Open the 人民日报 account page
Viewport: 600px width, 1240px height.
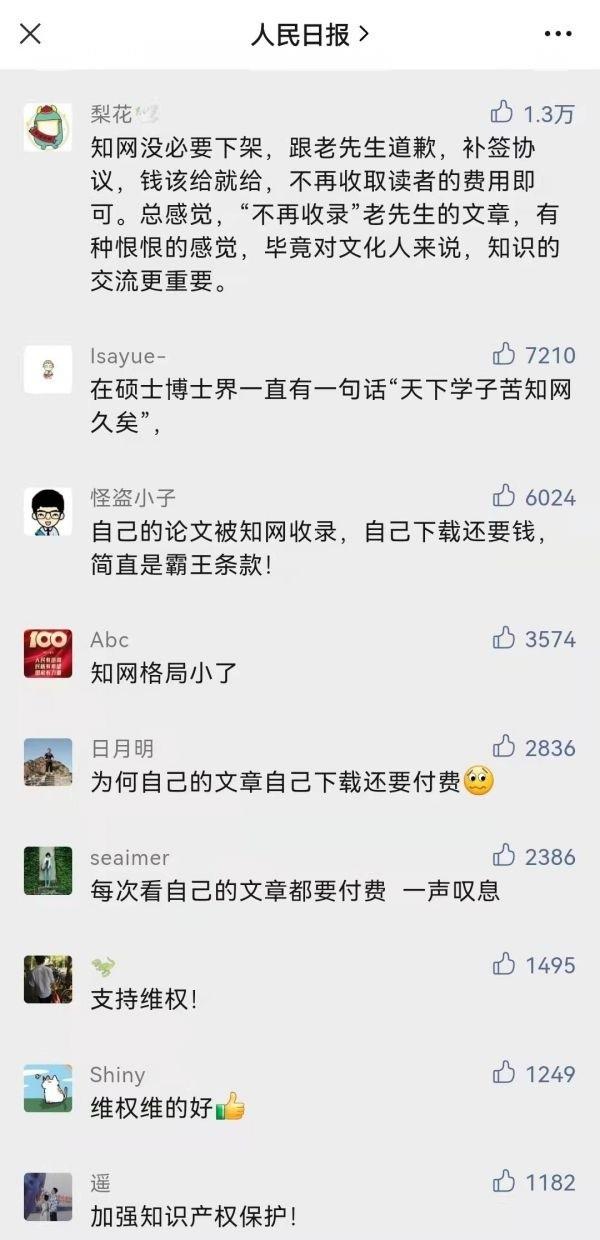pyautogui.click(x=309, y=34)
